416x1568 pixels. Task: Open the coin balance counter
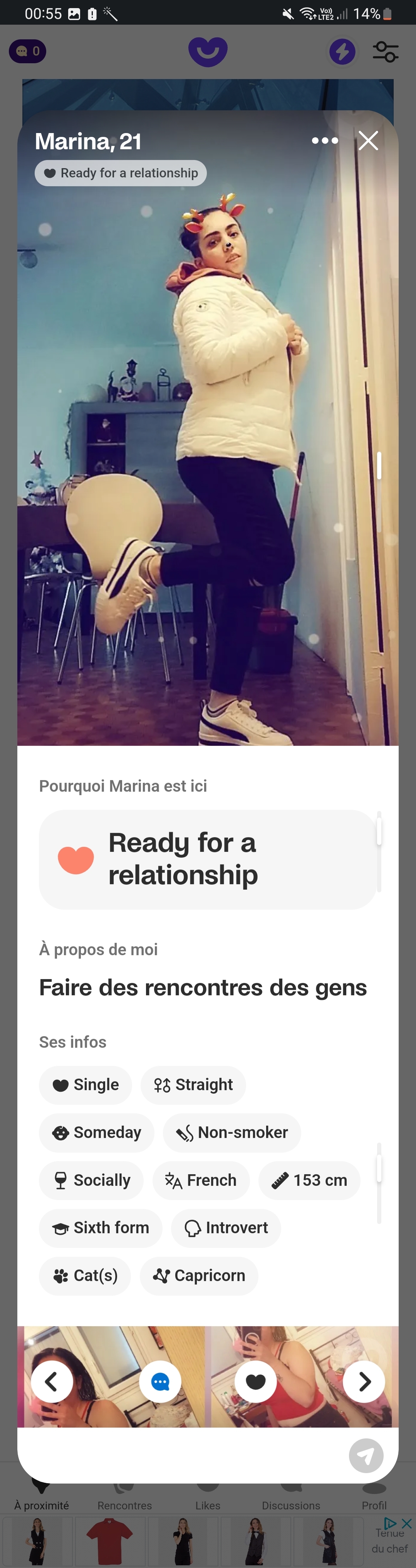28,51
